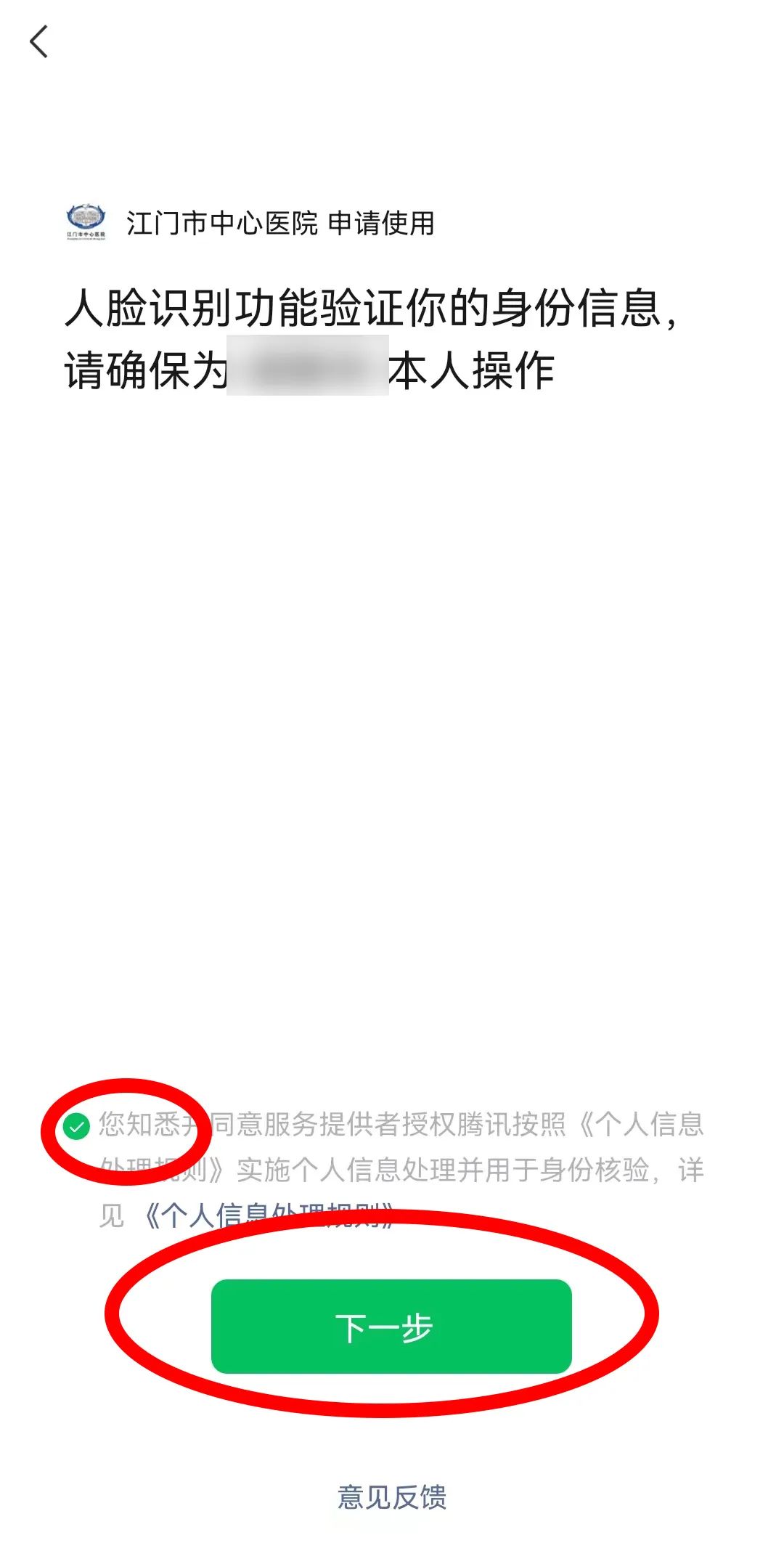Uncheck the personal information consent checkbox
The image size is (784, 1564).
coord(76,1126)
